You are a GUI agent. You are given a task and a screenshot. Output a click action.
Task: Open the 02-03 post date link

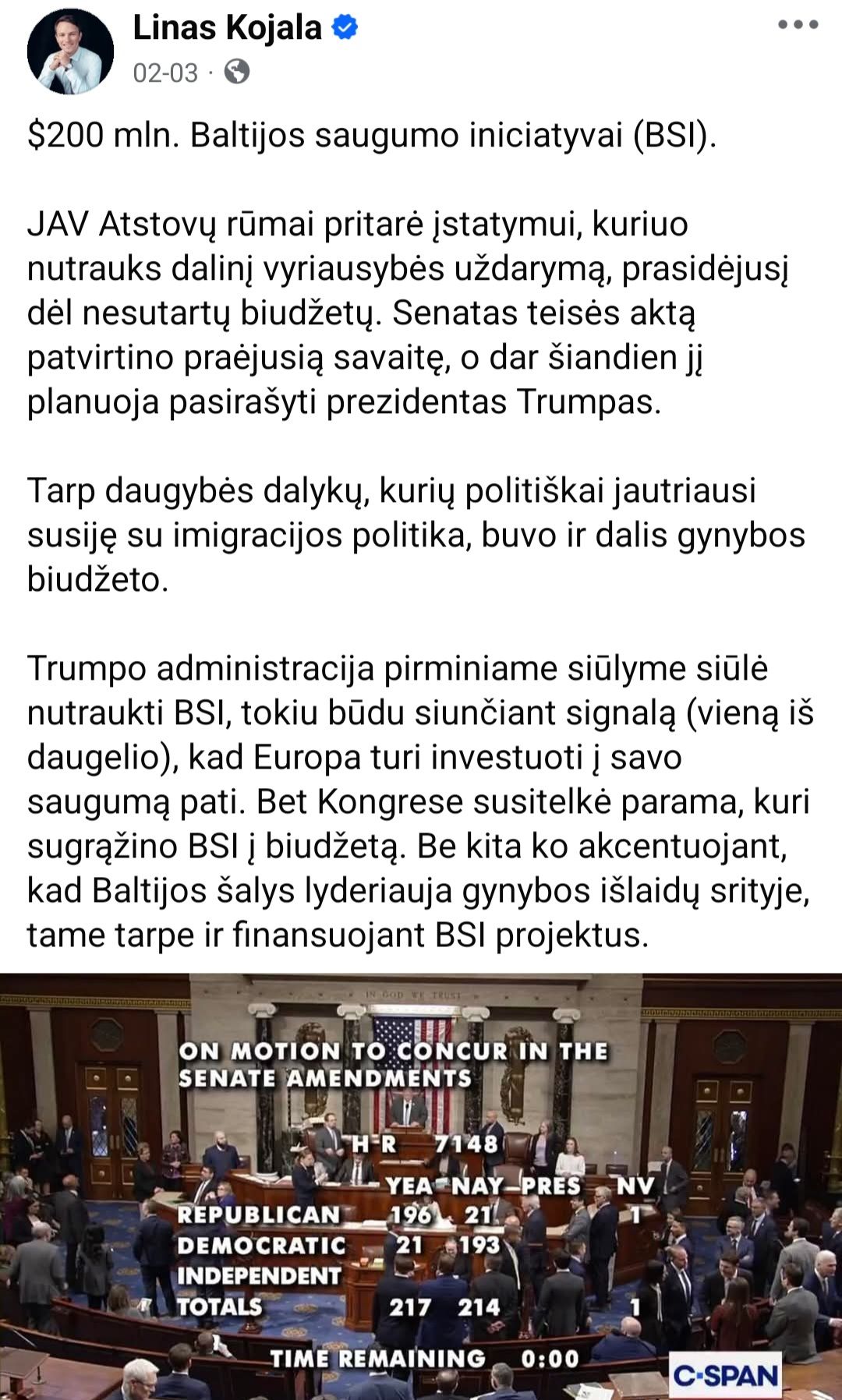coord(165,72)
